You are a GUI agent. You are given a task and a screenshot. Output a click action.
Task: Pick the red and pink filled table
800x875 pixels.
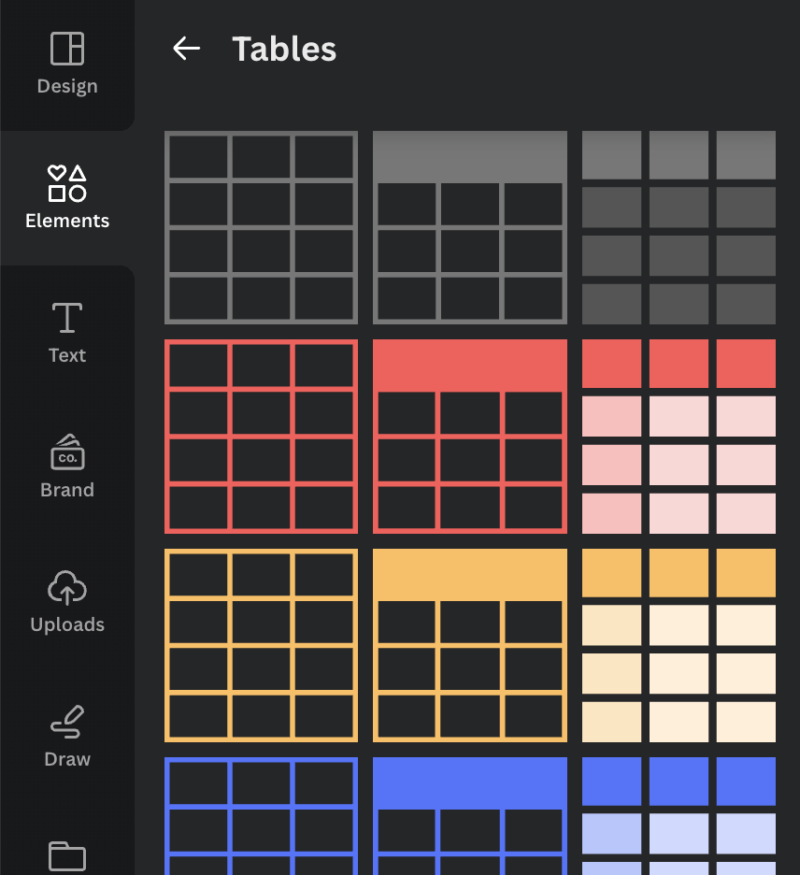click(x=678, y=436)
